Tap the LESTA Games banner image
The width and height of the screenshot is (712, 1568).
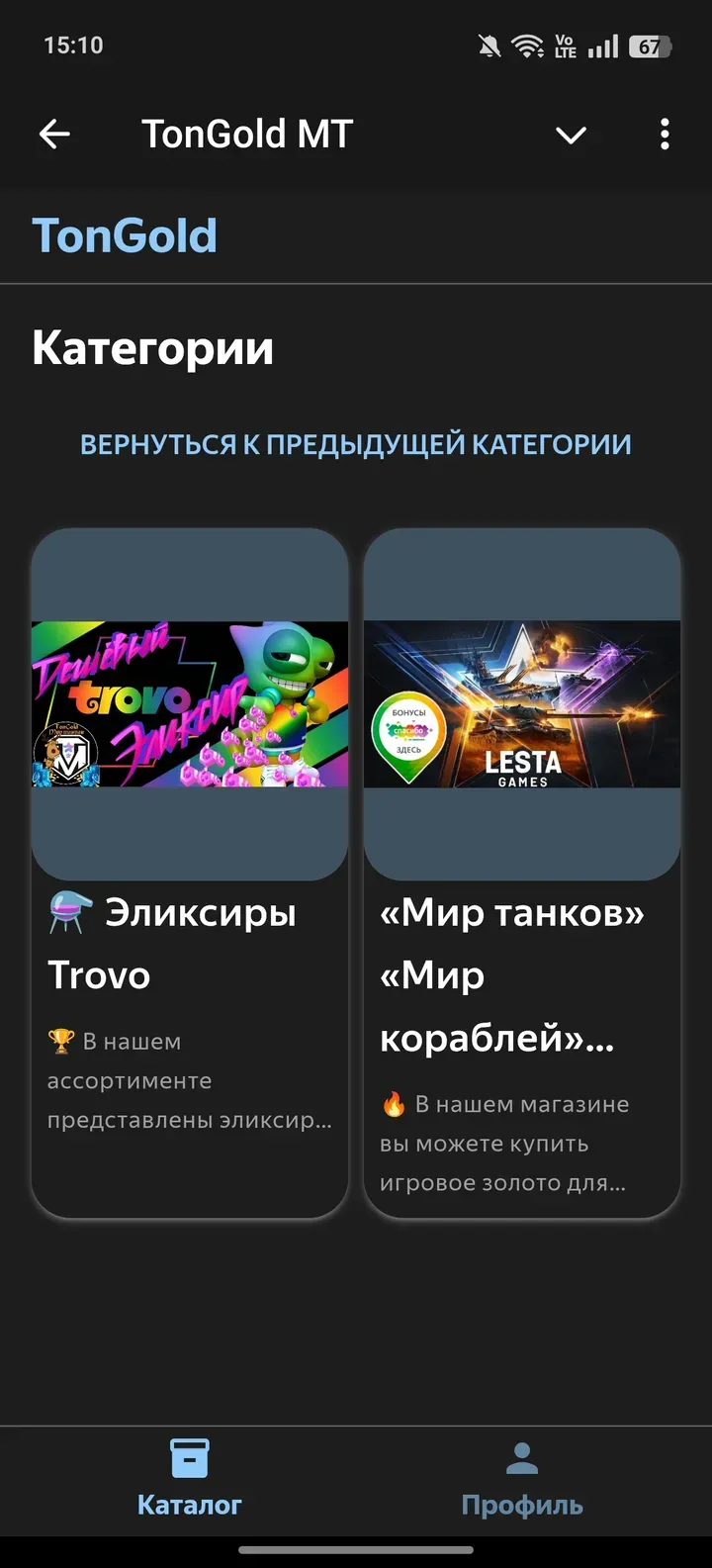[522, 702]
